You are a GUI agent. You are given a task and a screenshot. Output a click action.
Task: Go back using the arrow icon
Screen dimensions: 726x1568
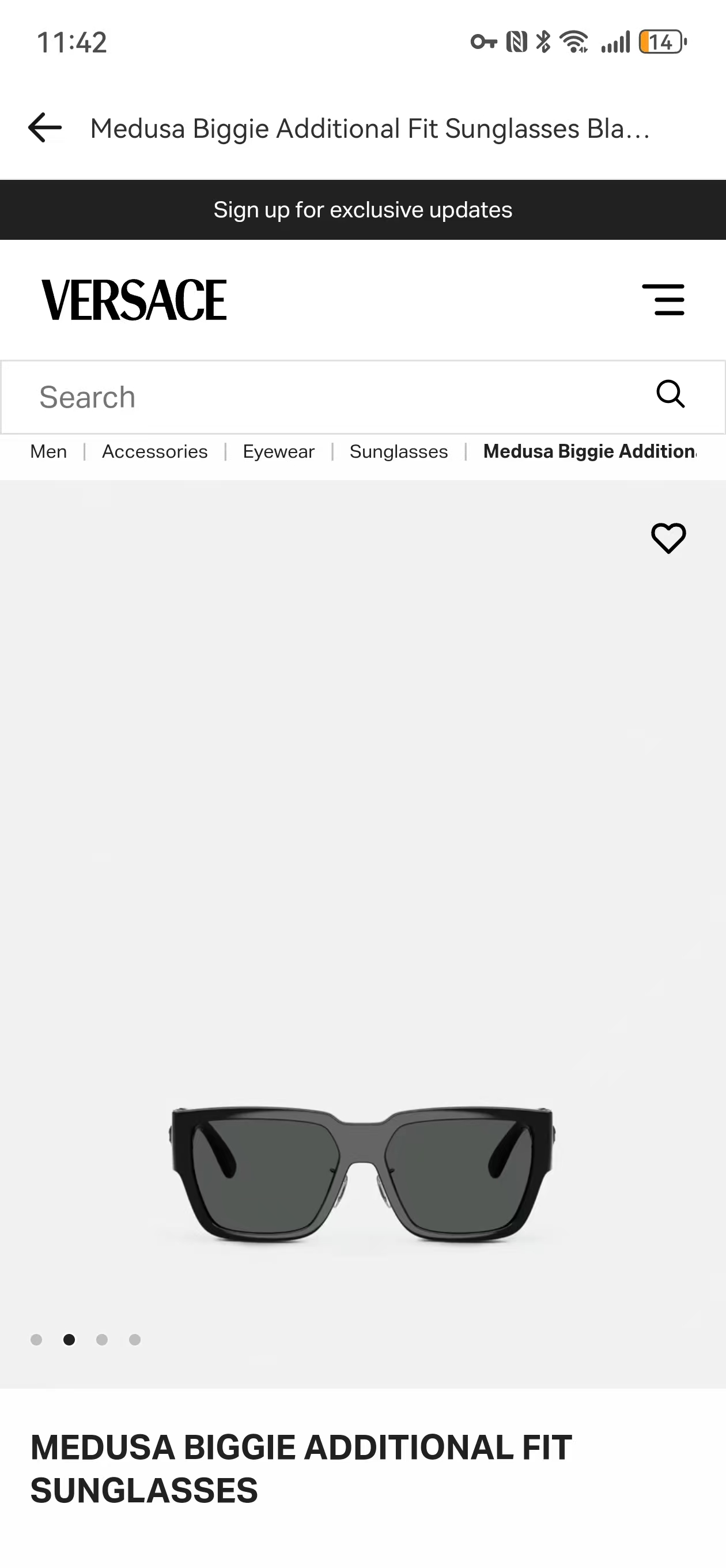coord(45,128)
